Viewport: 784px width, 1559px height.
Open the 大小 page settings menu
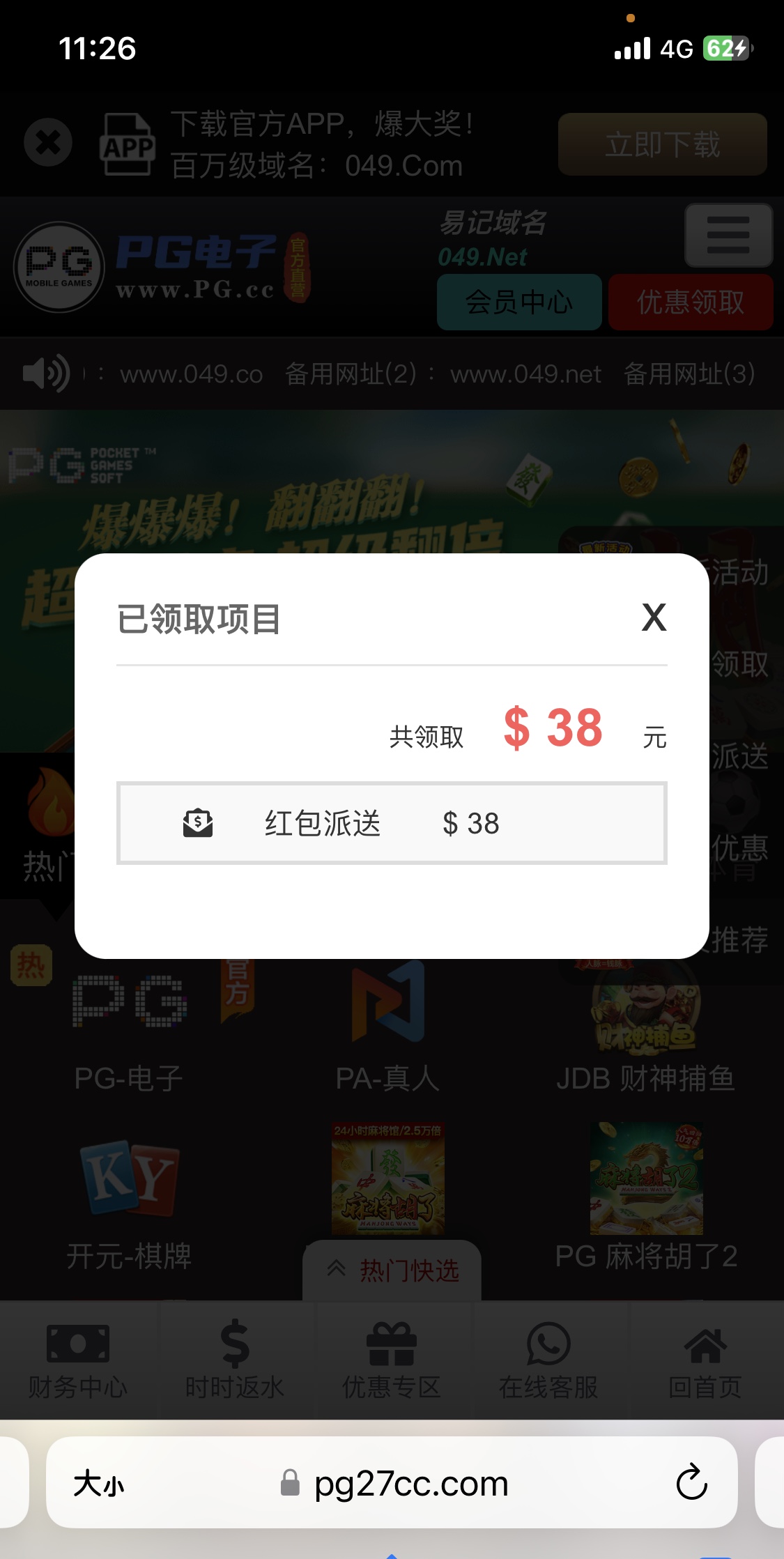click(x=99, y=1484)
